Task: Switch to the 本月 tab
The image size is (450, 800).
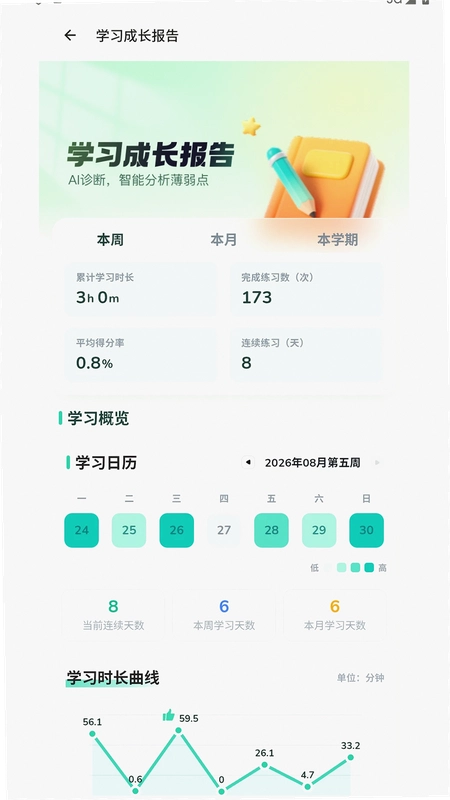Action: coord(223,239)
